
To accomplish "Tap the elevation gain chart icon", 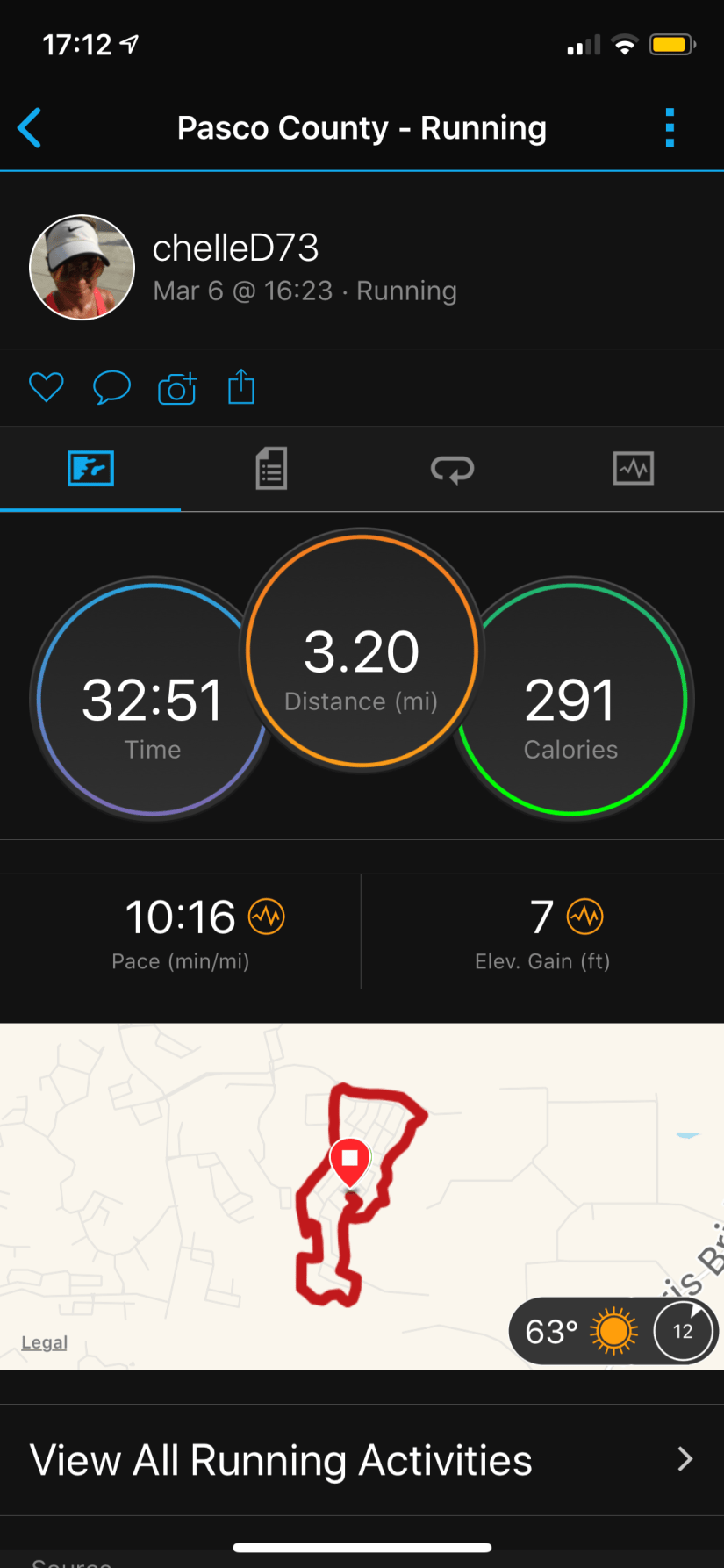I will click(585, 917).
